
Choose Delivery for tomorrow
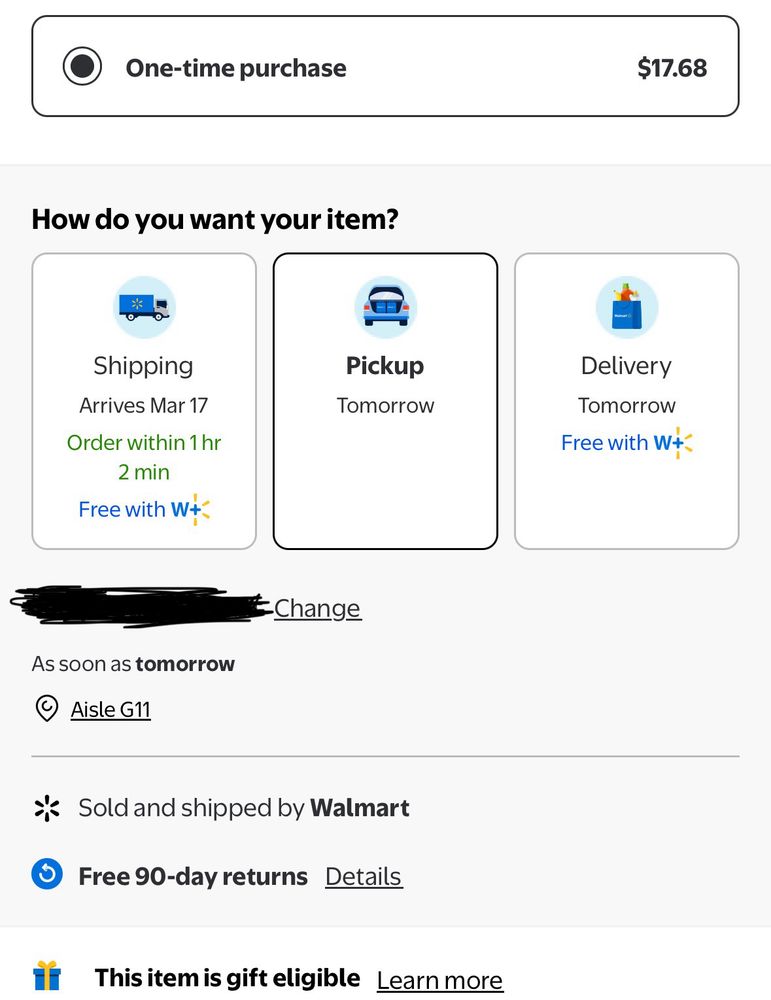click(x=626, y=400)
